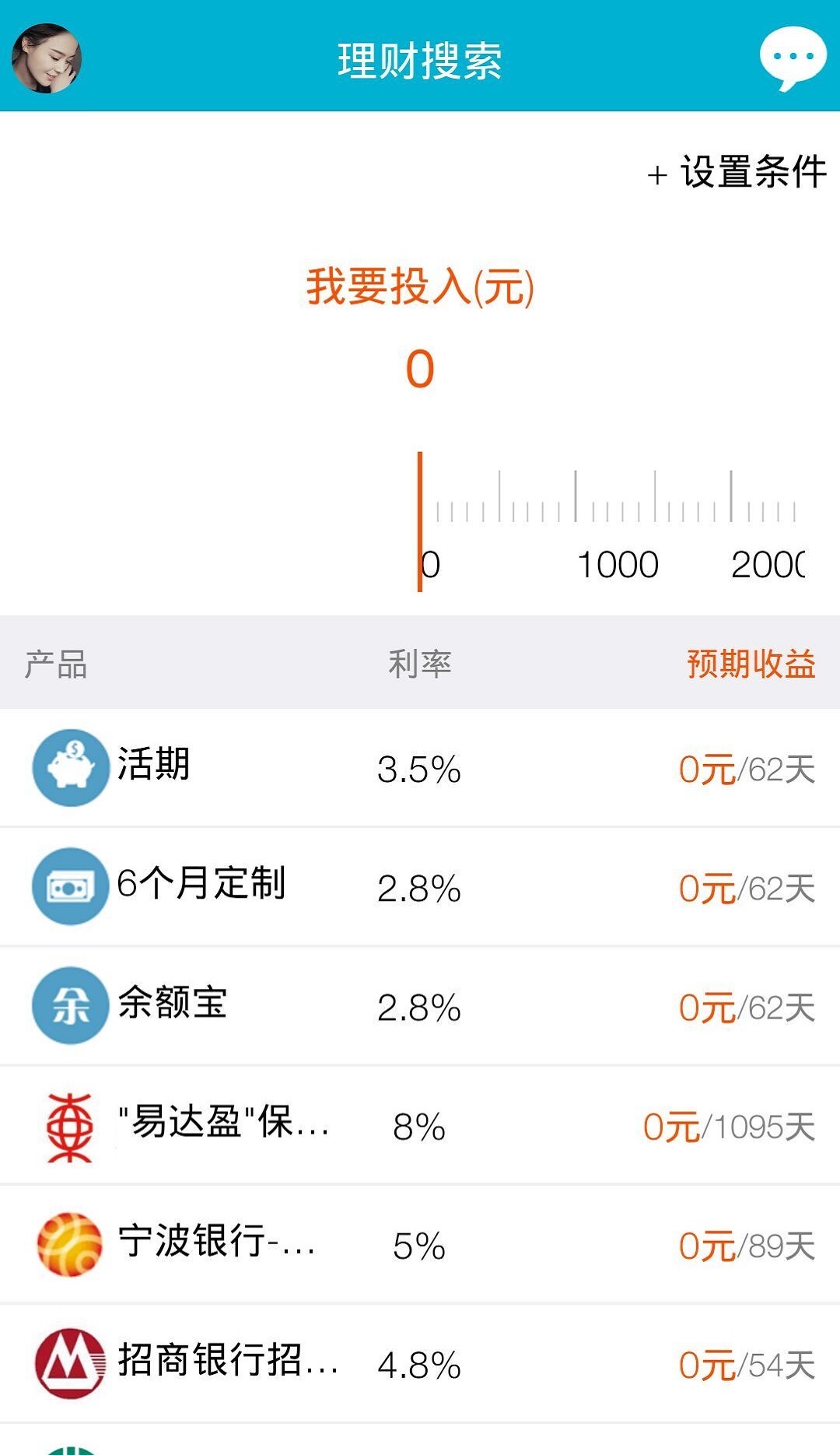Viewport: 840px width, 1455px height.
Task: Tap the 1000 mark on the amount ruler
Action: (x=618, y=564)
